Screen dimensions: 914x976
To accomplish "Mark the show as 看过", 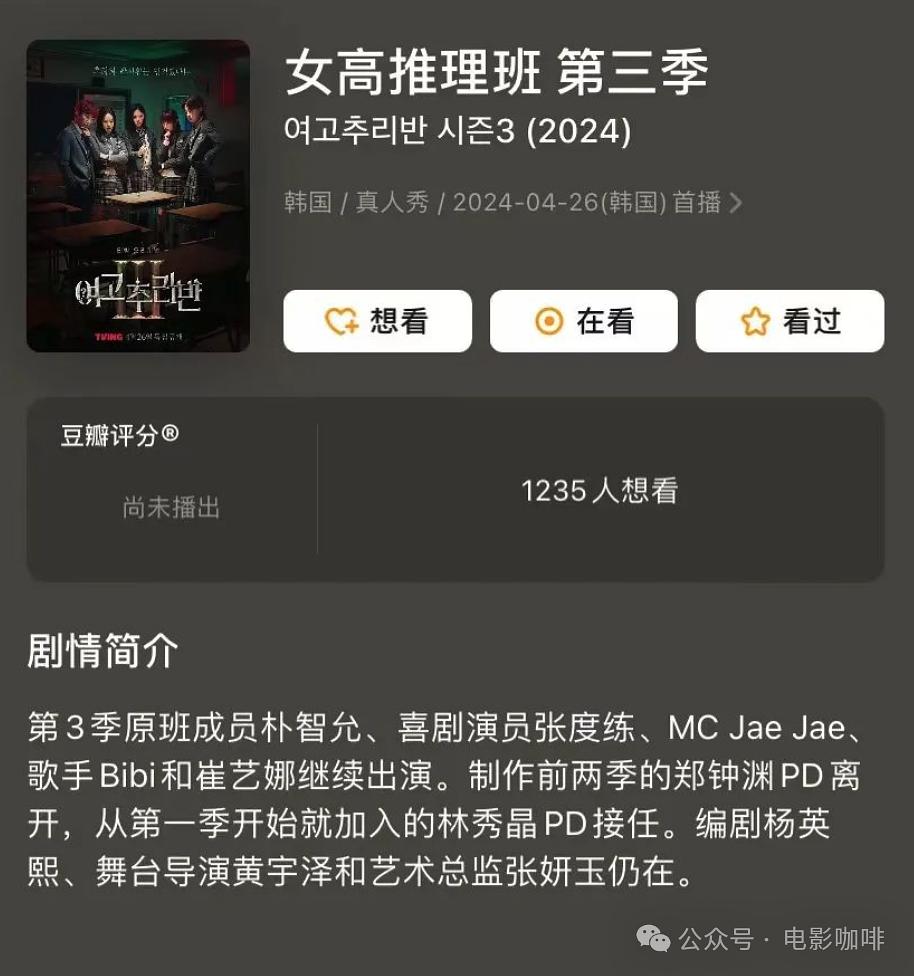I will point(789,321).
